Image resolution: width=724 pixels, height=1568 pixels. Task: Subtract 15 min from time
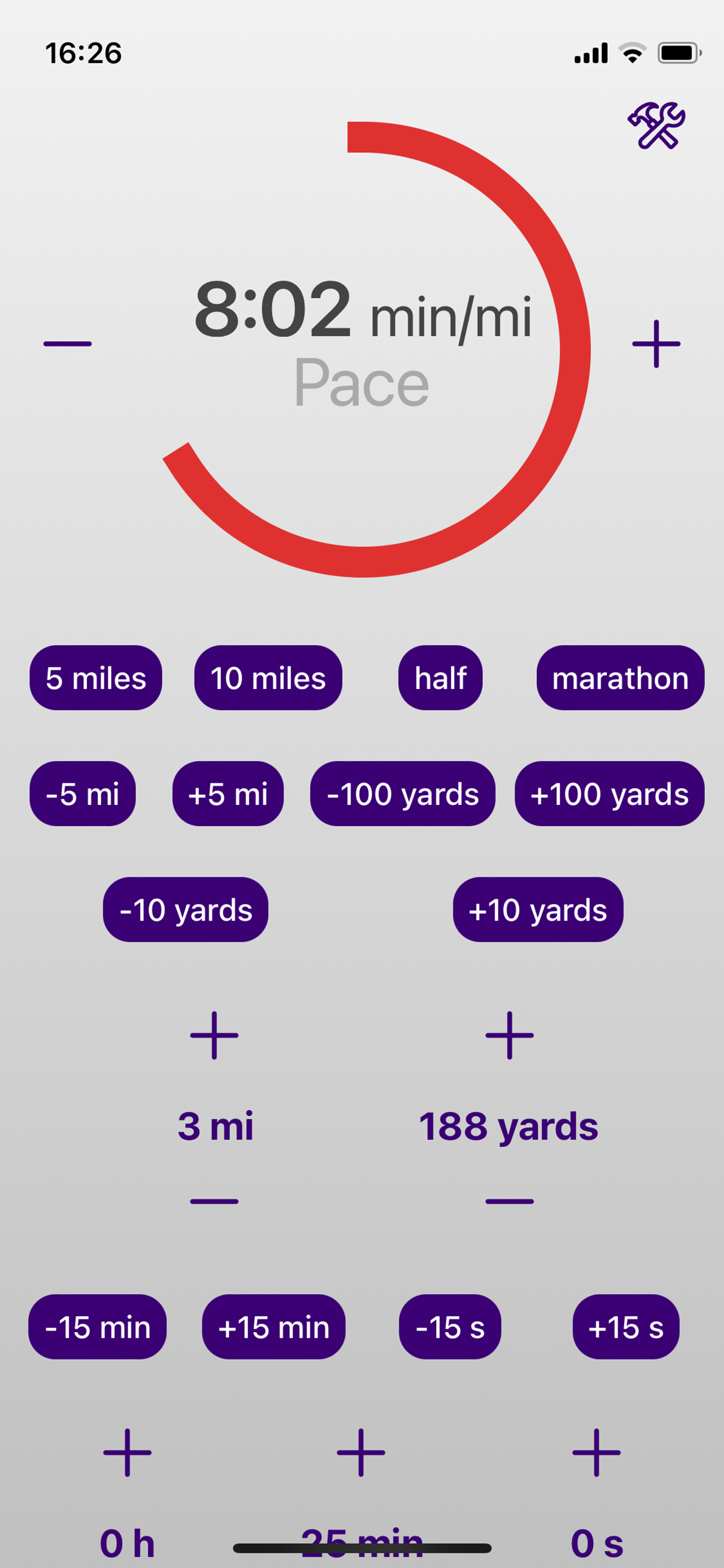coord(97,1326)
